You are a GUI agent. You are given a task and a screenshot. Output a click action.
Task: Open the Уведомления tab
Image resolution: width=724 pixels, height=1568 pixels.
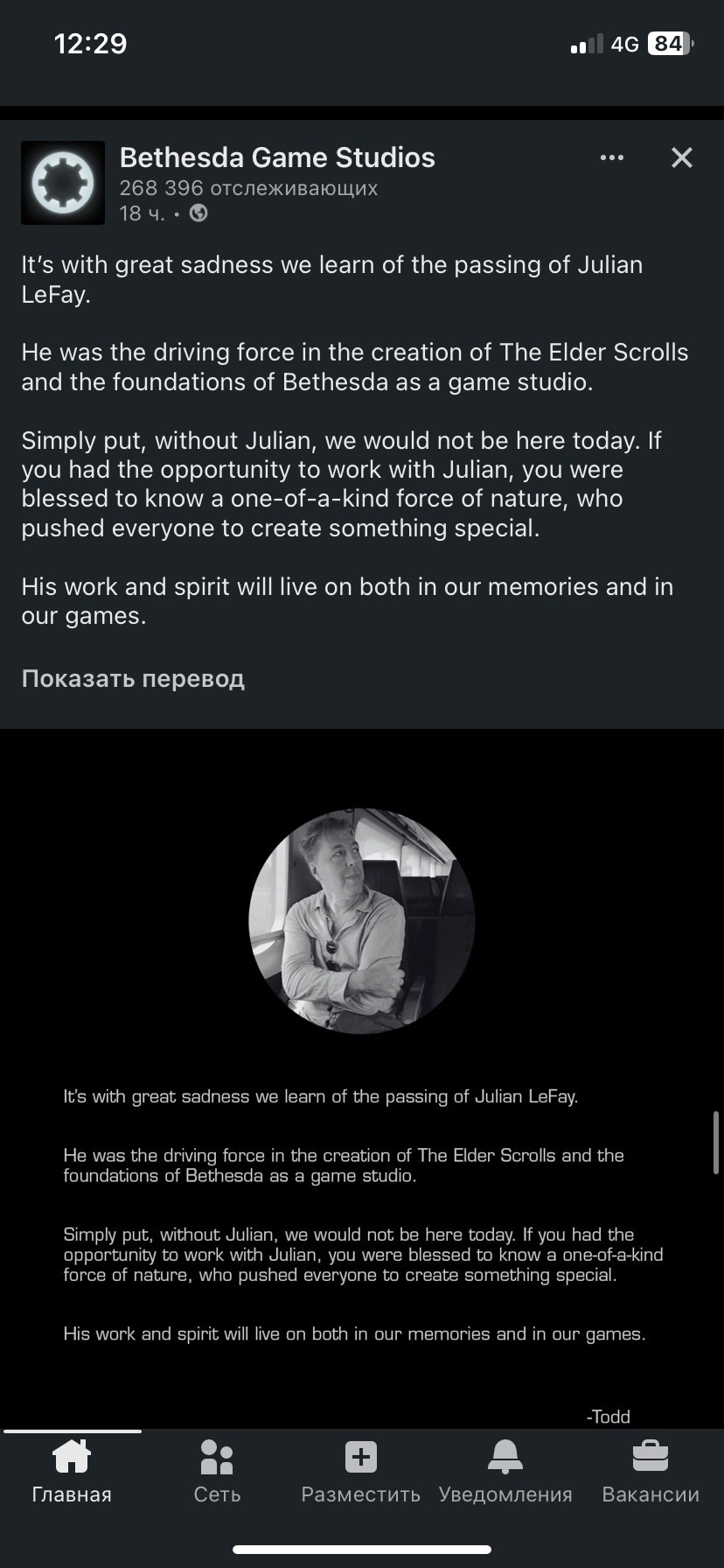pos(505,1473)
